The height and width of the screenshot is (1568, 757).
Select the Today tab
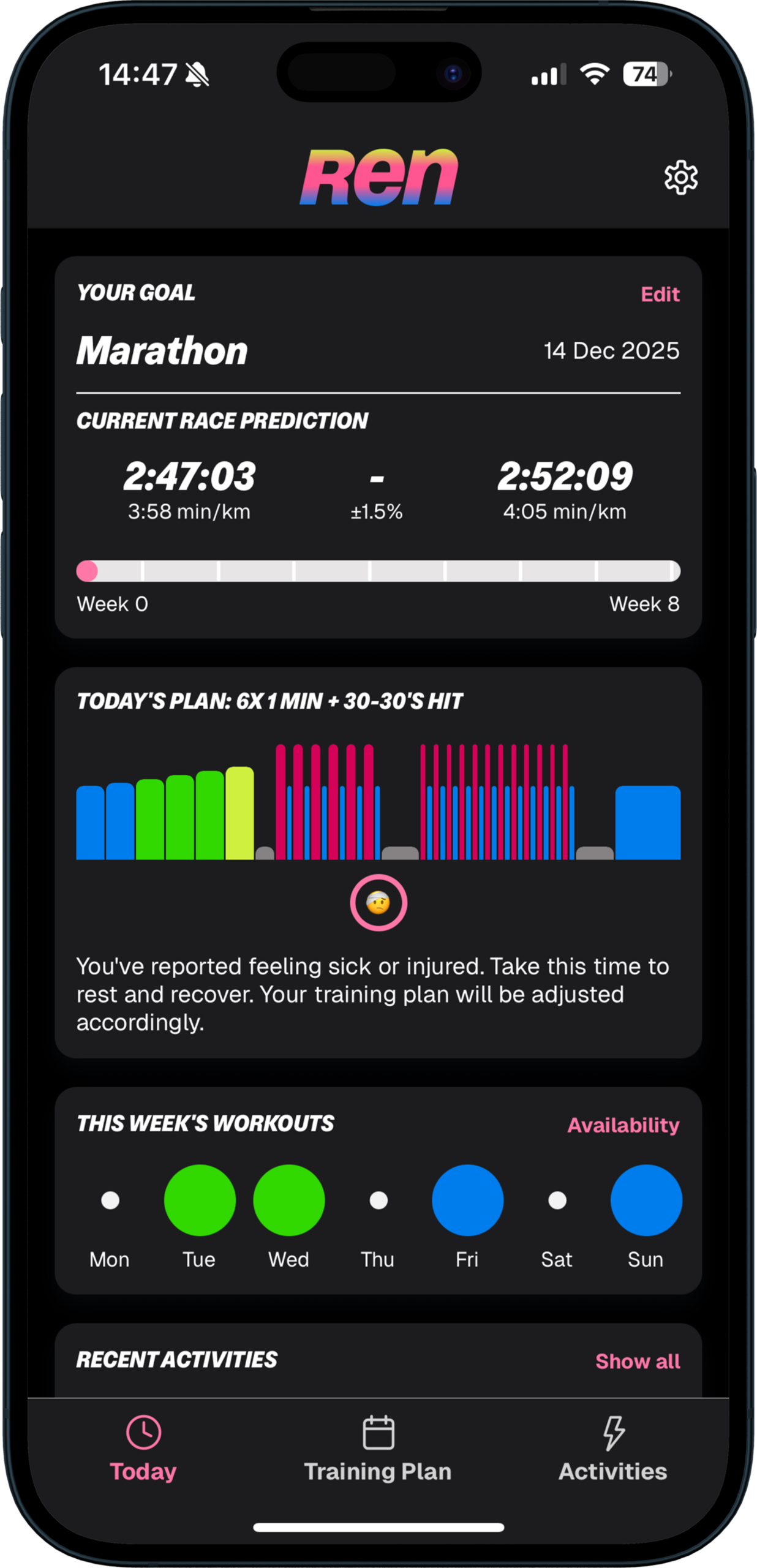(143, 1449)
